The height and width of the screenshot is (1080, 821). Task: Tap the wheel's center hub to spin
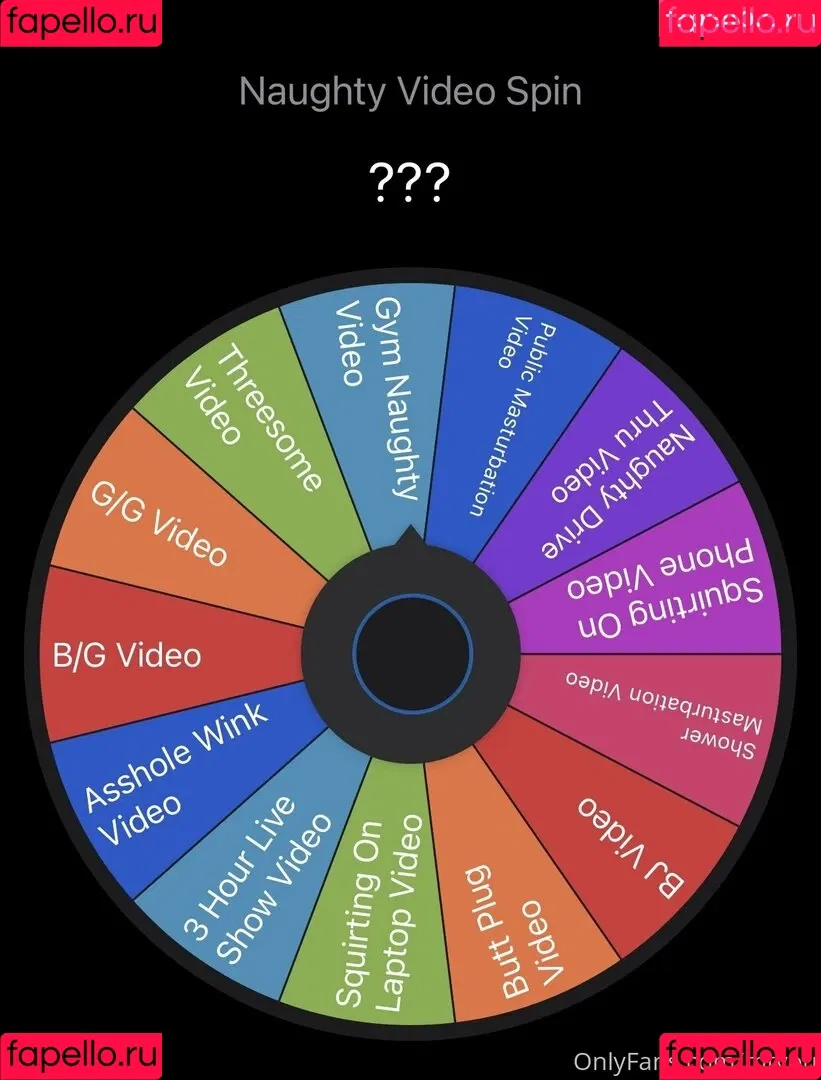tap(410, 654)
